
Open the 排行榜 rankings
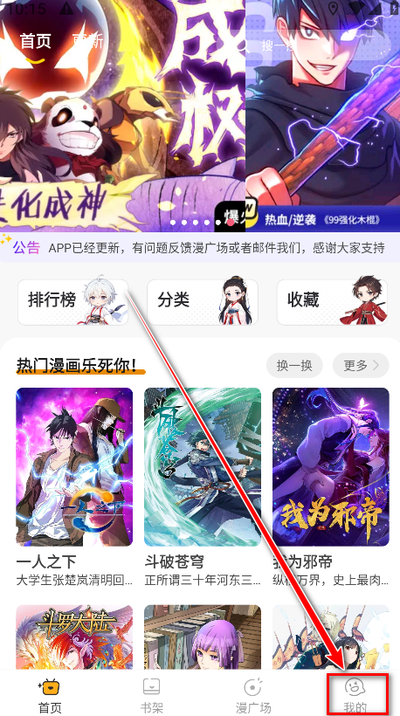[x=73, y=302]
